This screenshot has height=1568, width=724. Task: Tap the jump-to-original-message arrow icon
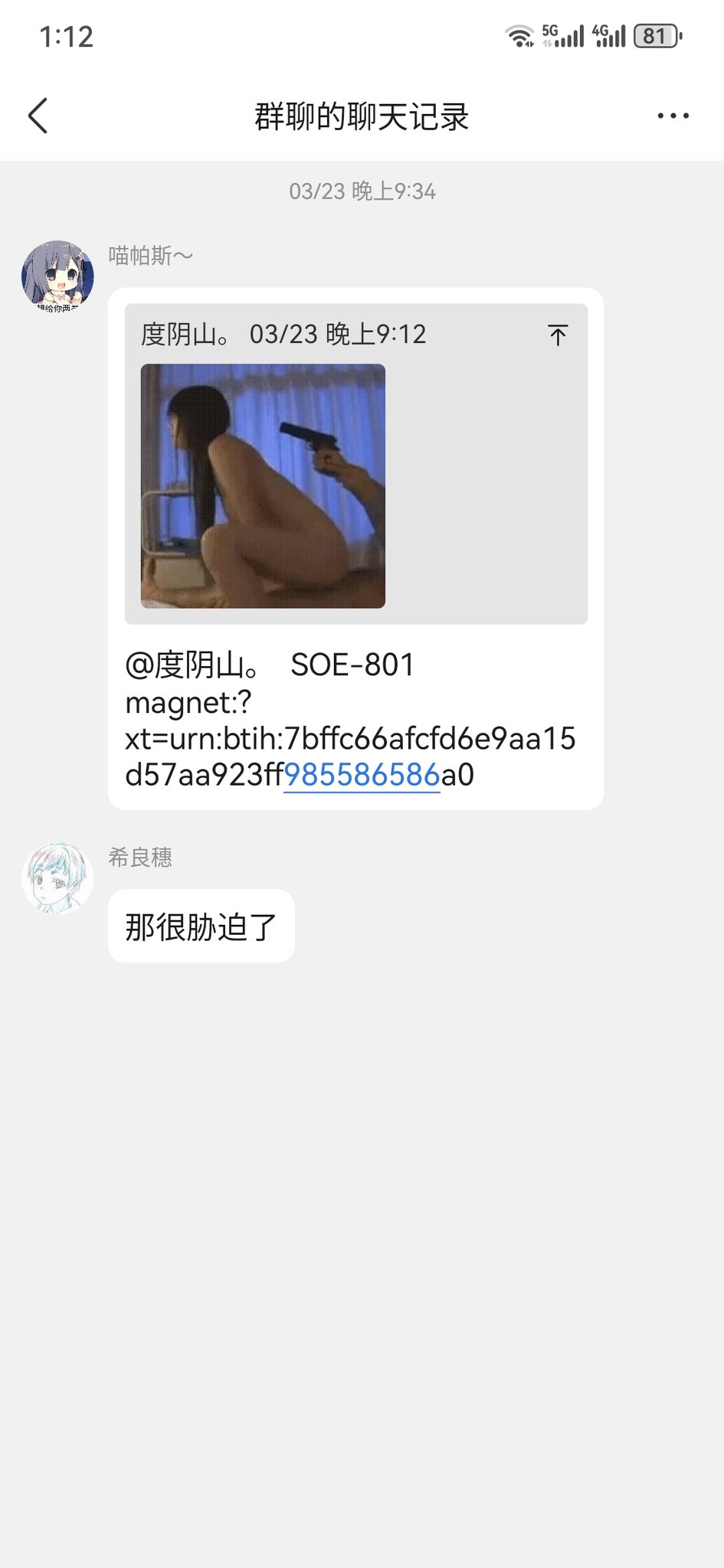pos(559,335)
